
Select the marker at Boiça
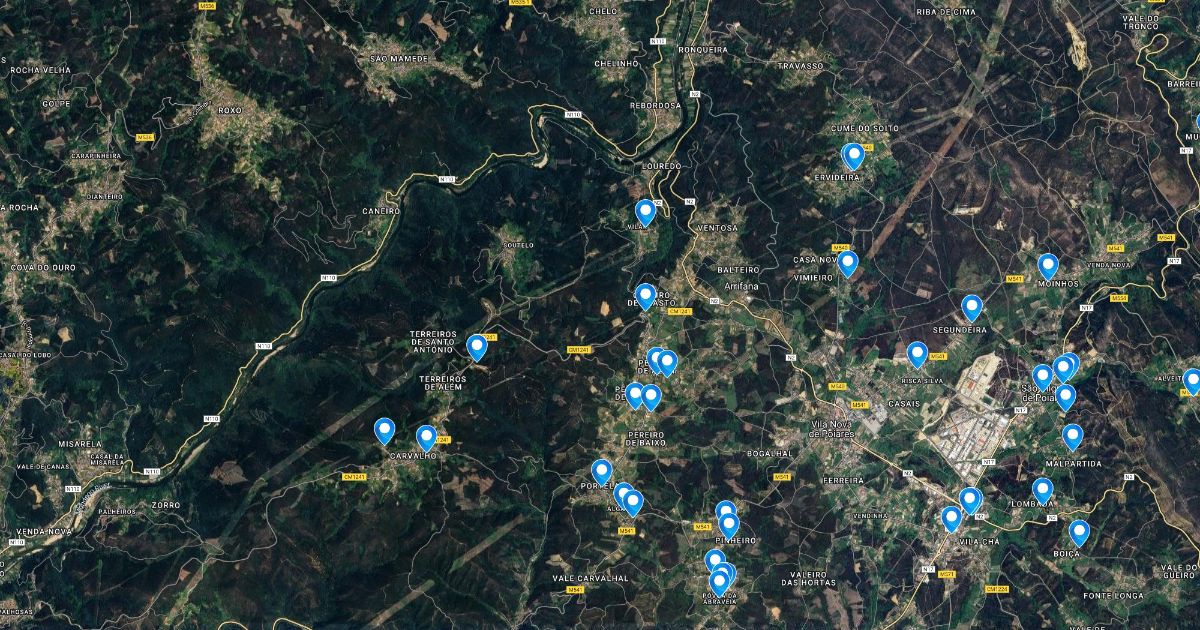(x=1079, y=532)
